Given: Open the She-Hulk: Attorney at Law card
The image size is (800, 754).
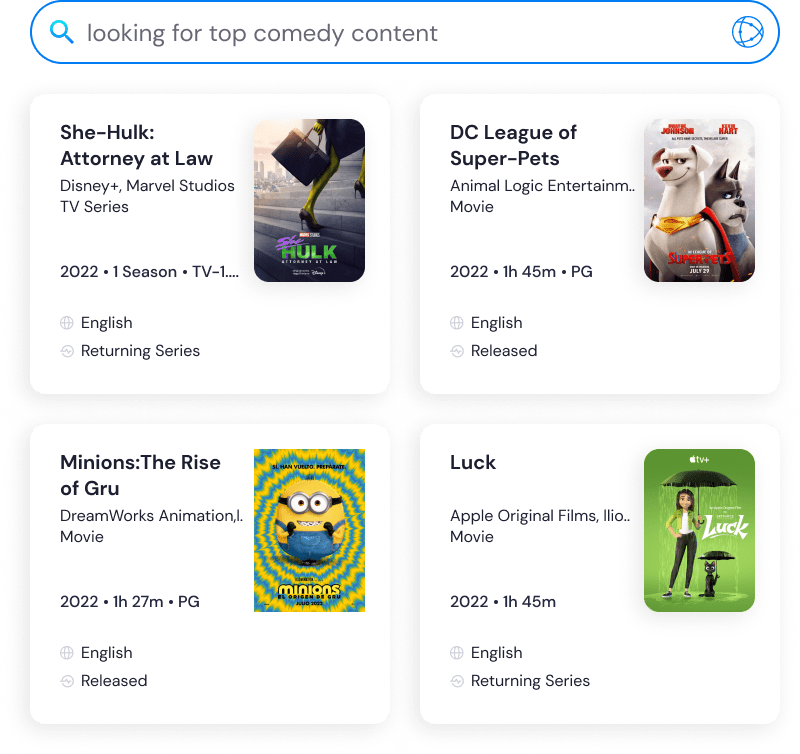Looking at the screenshot, I should pyautogui.click(x=209, y=243).
